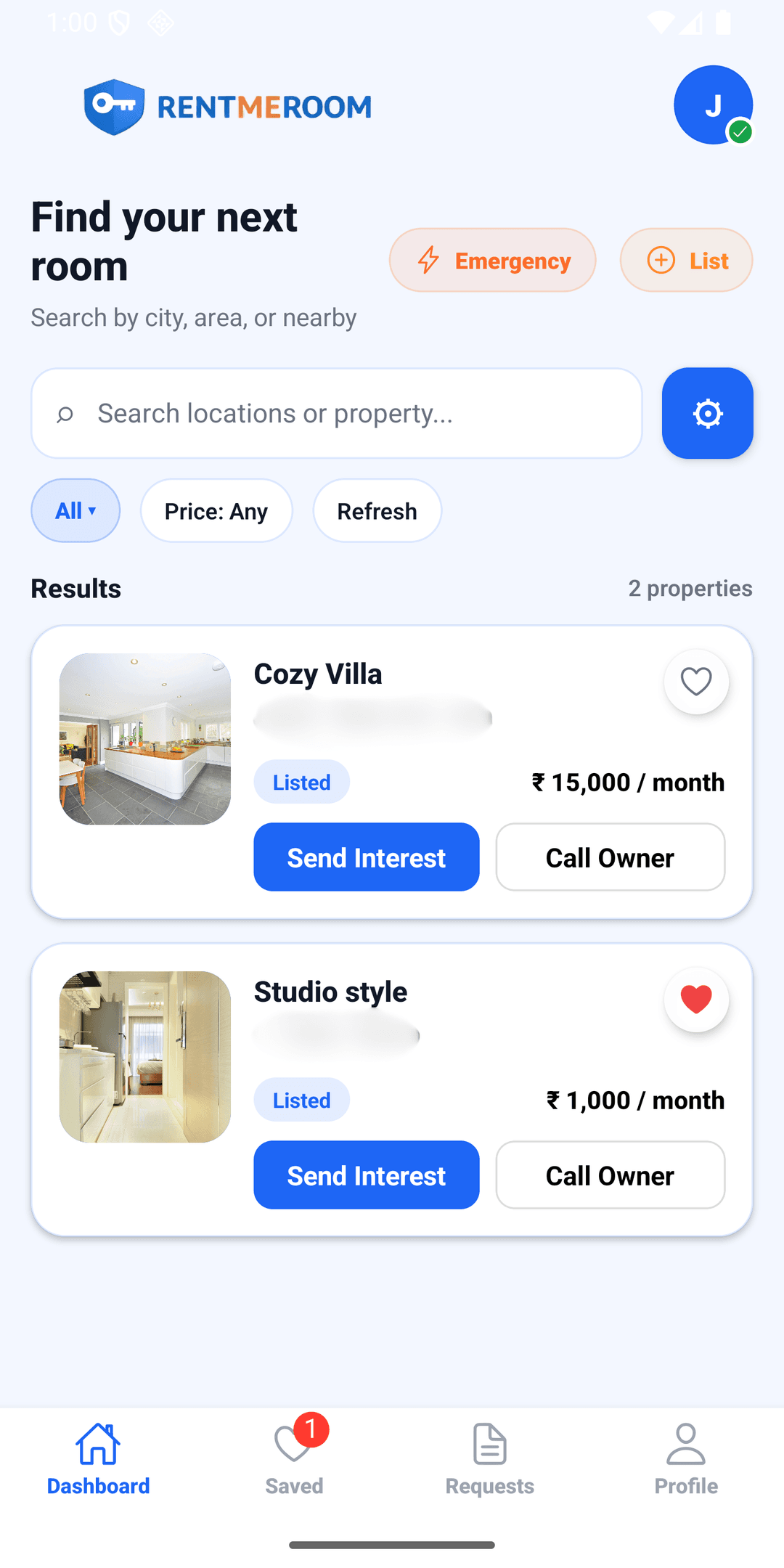Unsave Studio style via red heart
The width and height of the screenshot is (784, 1568).
click(x=696, y=1000)
